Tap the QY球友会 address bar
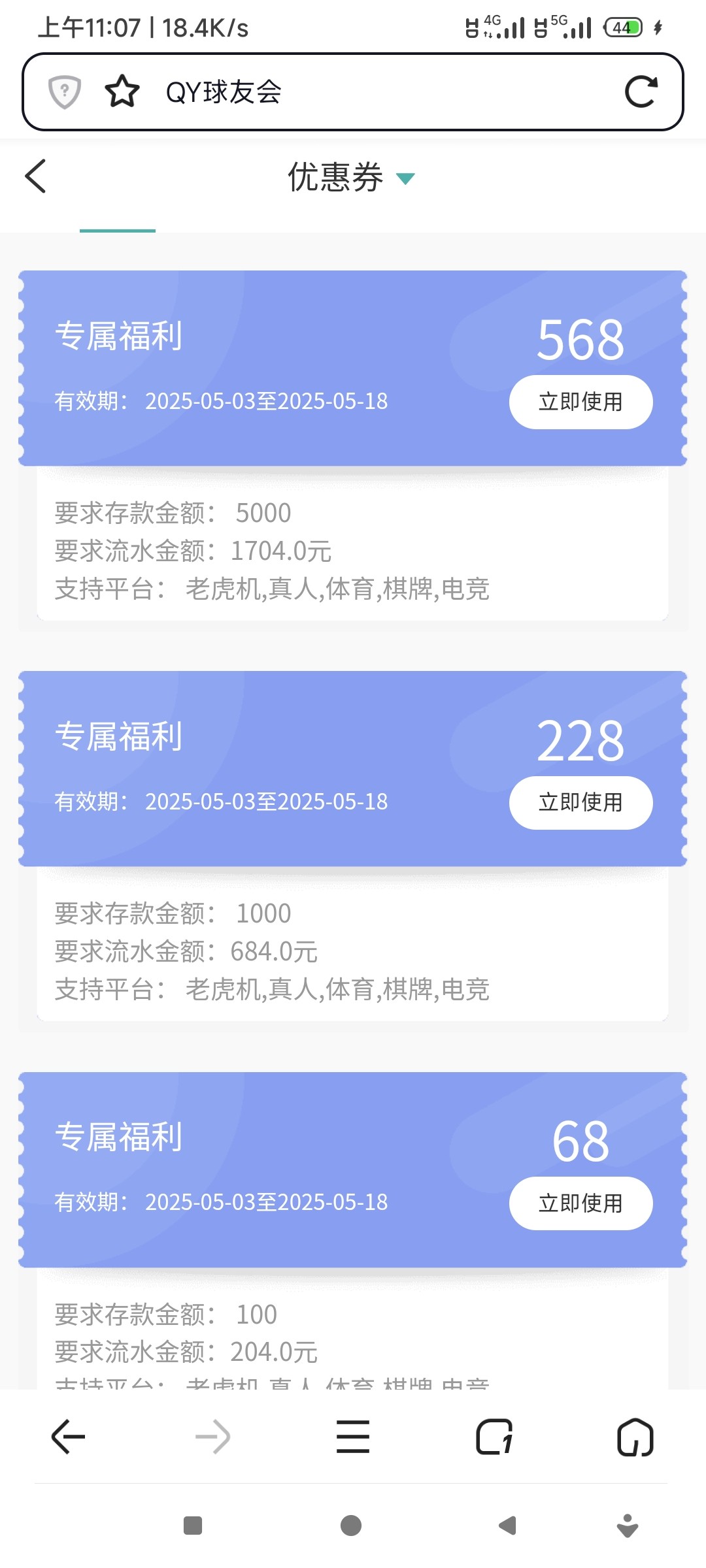This screenshot has width=706, height=1568. 366,91
